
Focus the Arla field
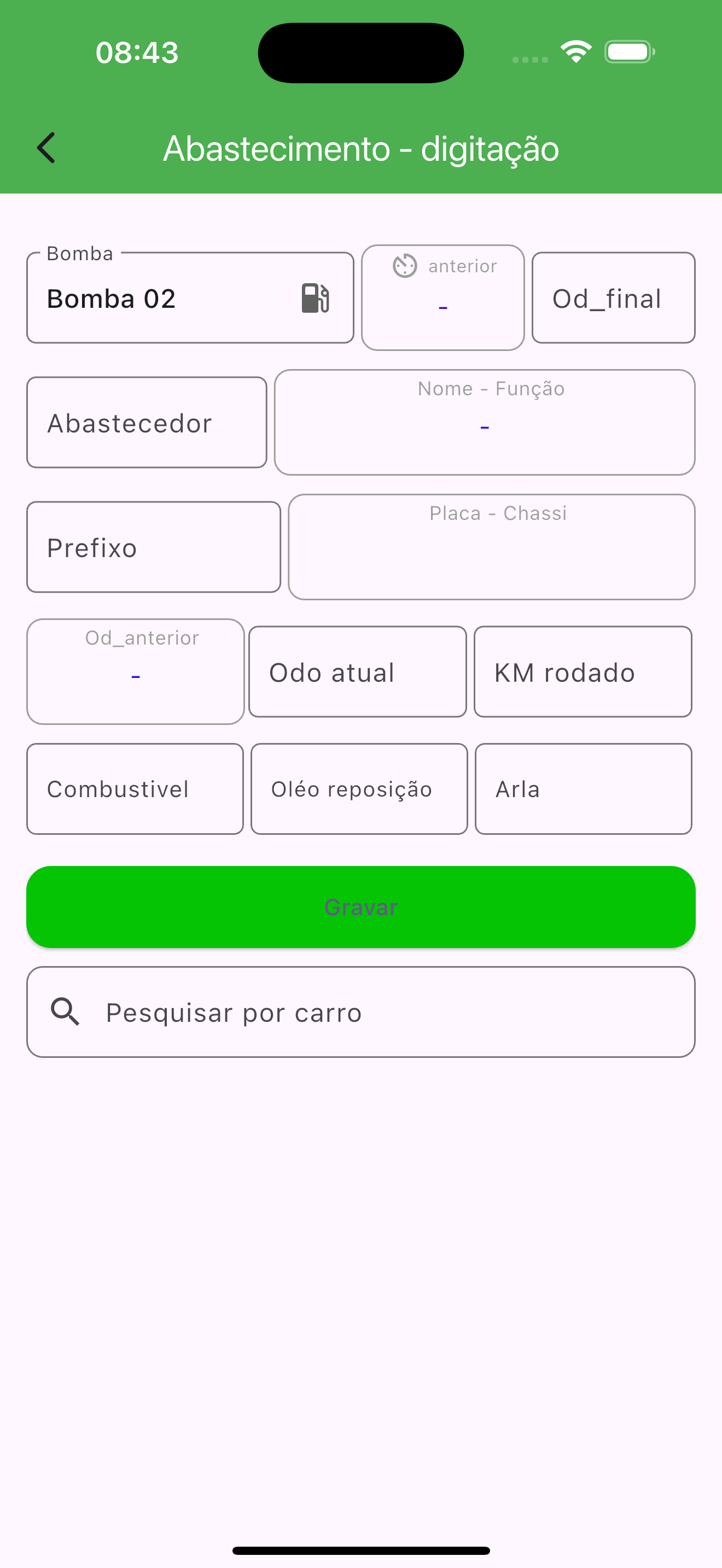tap(583, 789)
